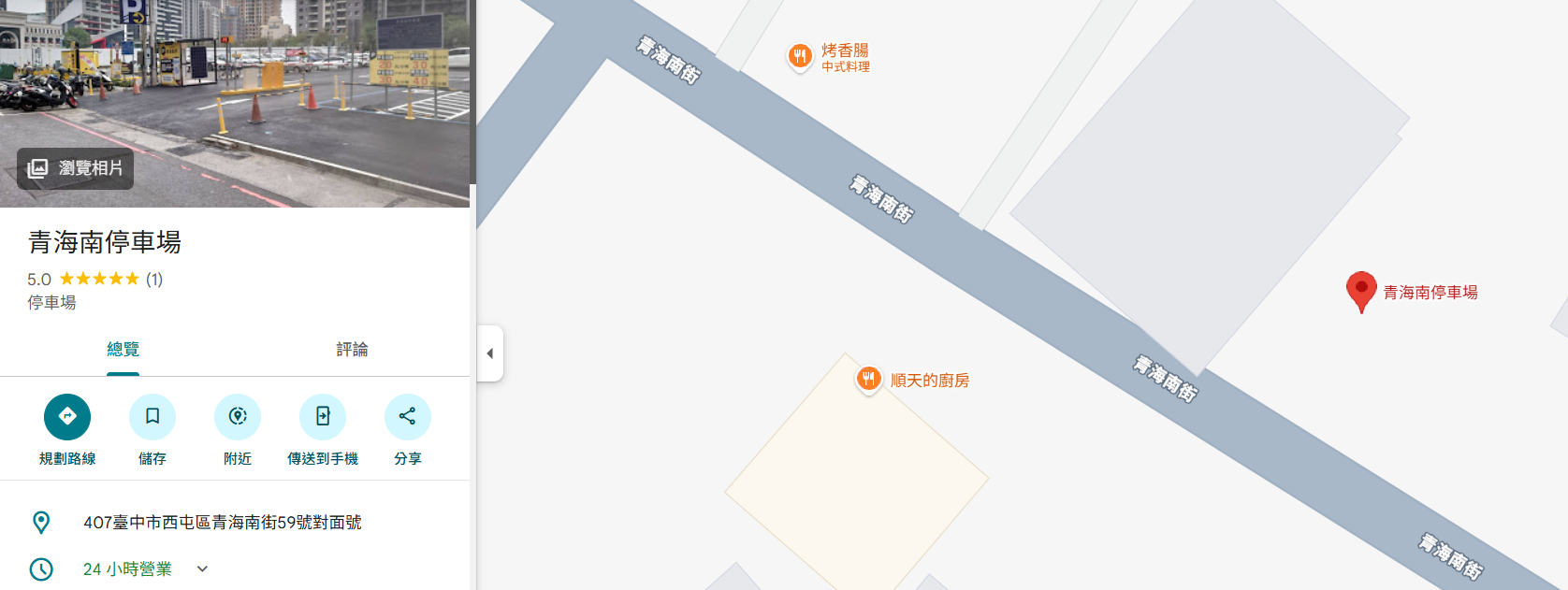Switch to the 總覽 tab
1568x590 pixels.
click(123, 350)
